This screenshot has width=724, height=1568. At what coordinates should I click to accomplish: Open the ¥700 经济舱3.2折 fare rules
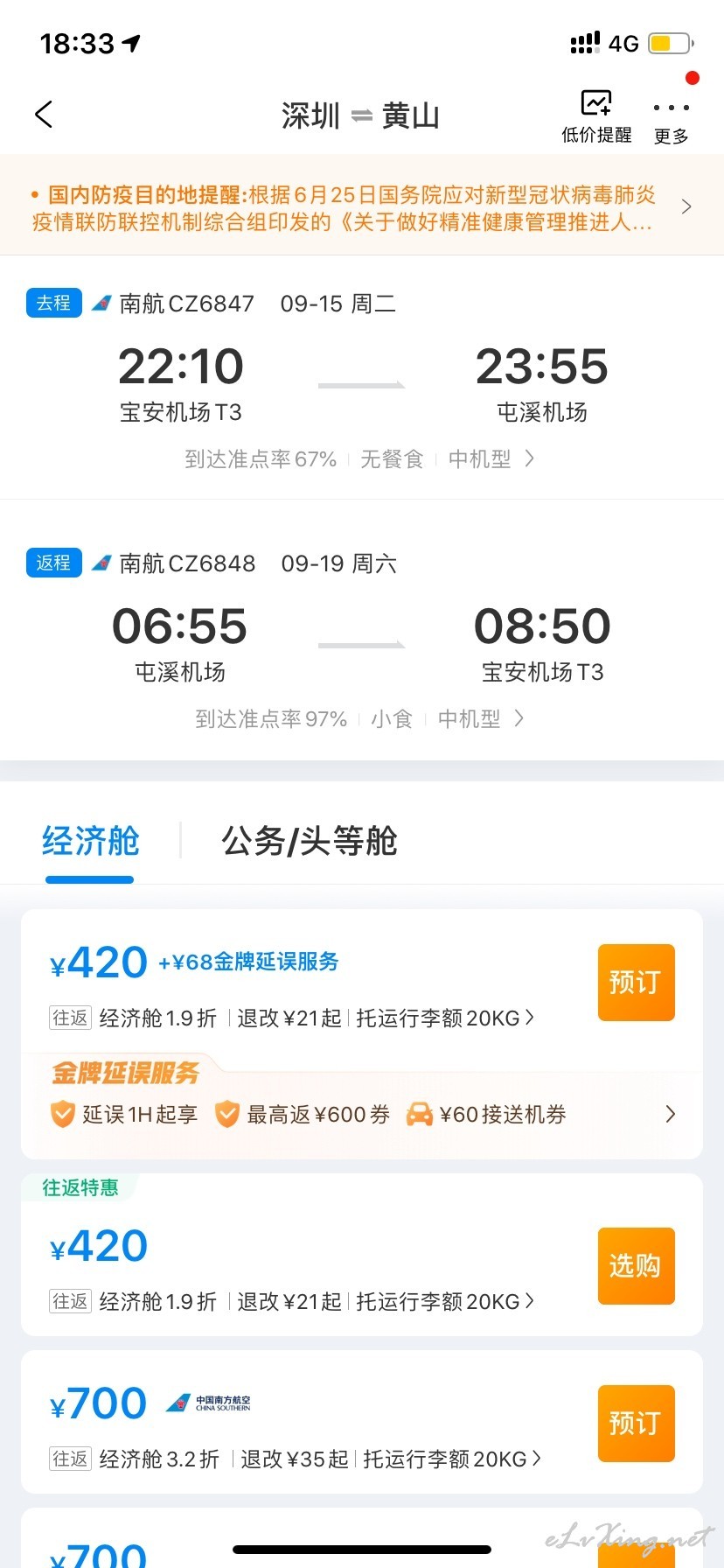[x=296, y=1459]
